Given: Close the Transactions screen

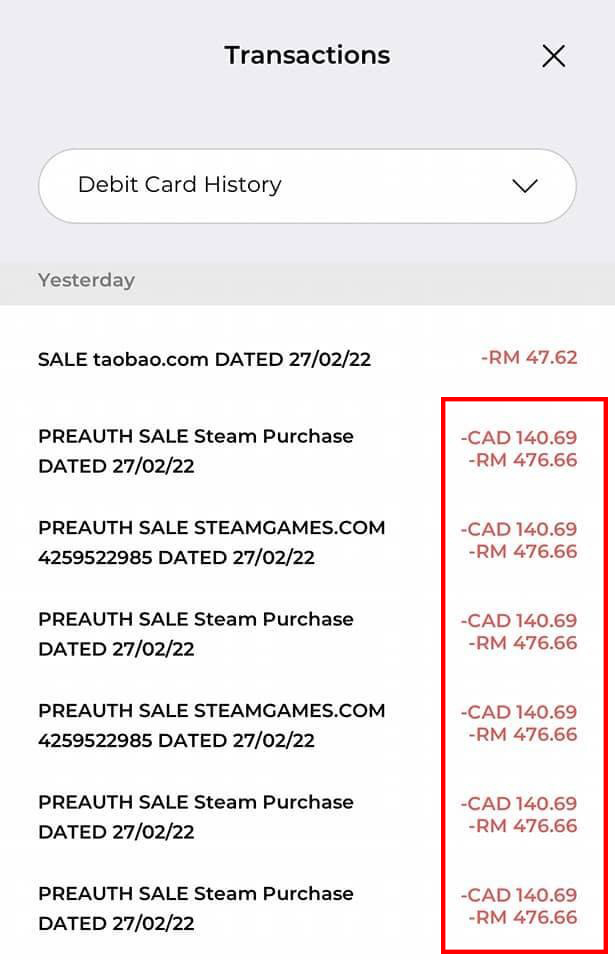Looking at the screenshot, I should pos(553,56).
